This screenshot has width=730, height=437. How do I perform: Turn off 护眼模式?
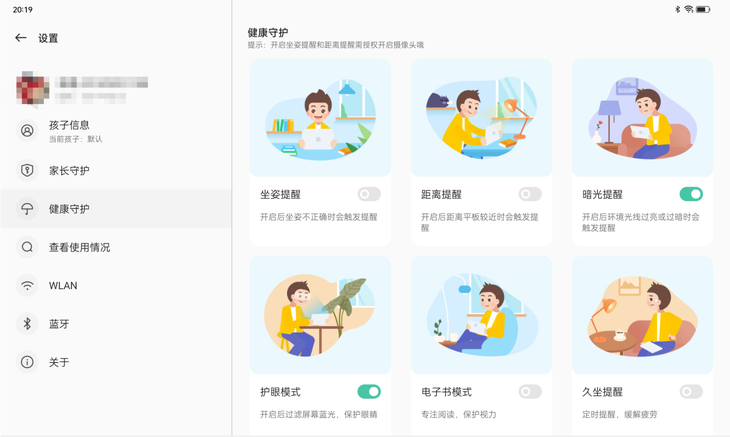pyautogui.click(x=369, y=391)
